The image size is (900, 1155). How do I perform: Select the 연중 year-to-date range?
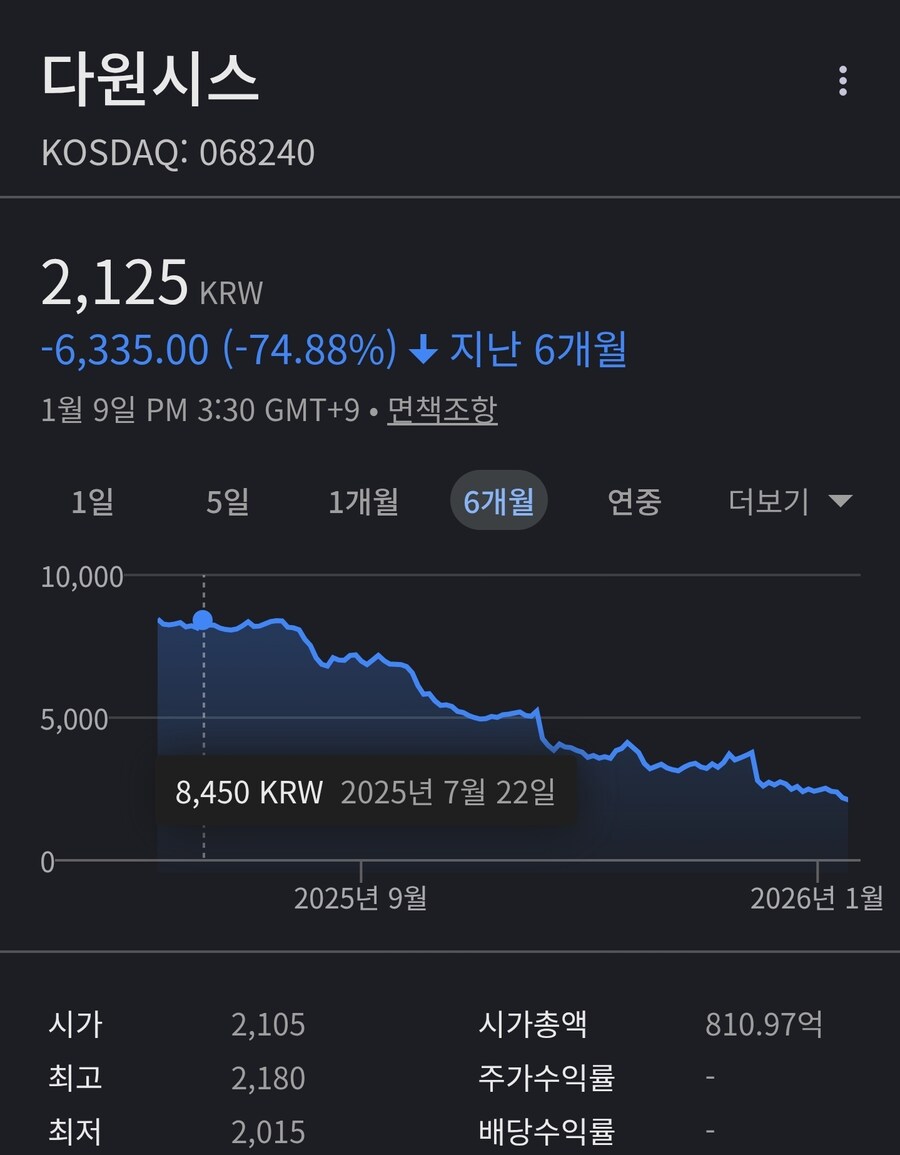(634, 502)
